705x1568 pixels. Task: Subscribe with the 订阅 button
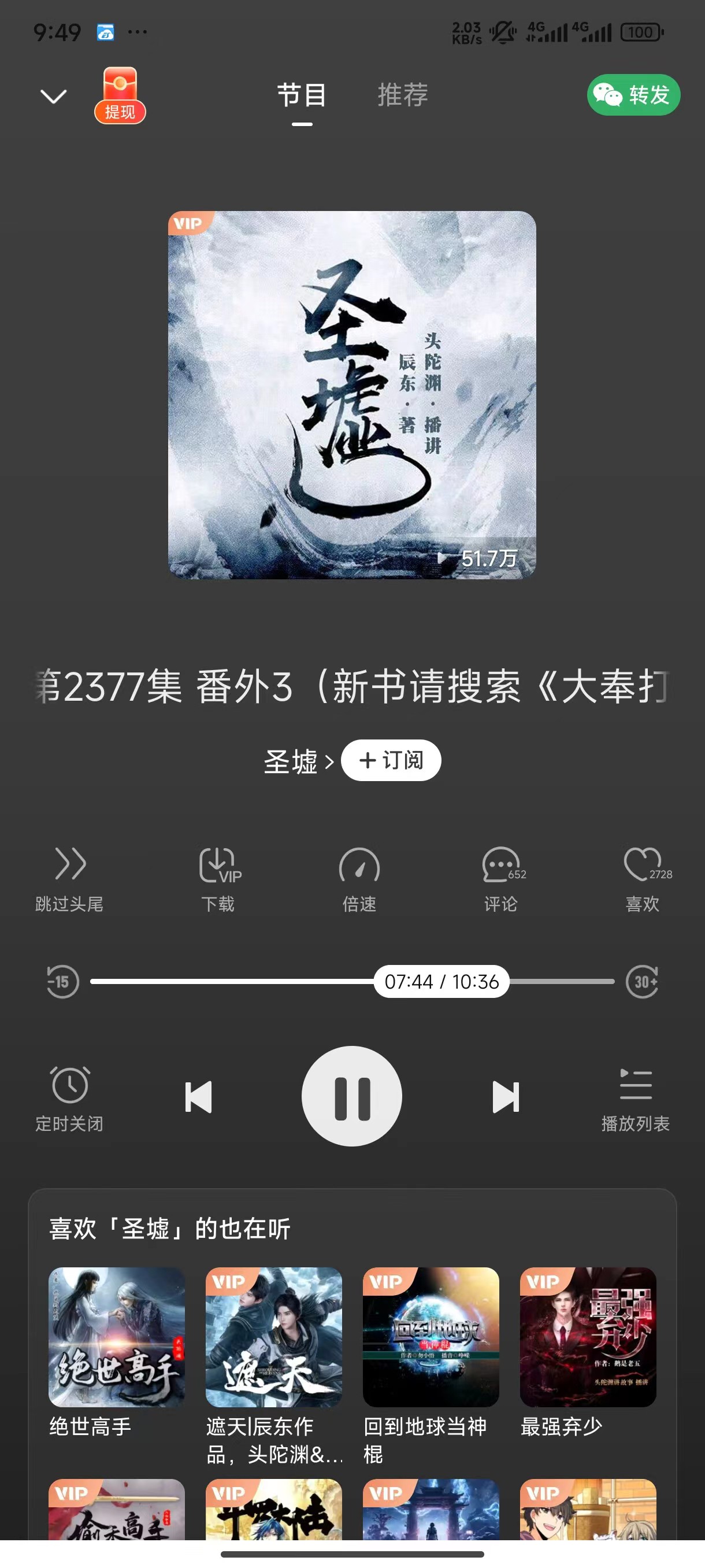(x=391, y=760)
